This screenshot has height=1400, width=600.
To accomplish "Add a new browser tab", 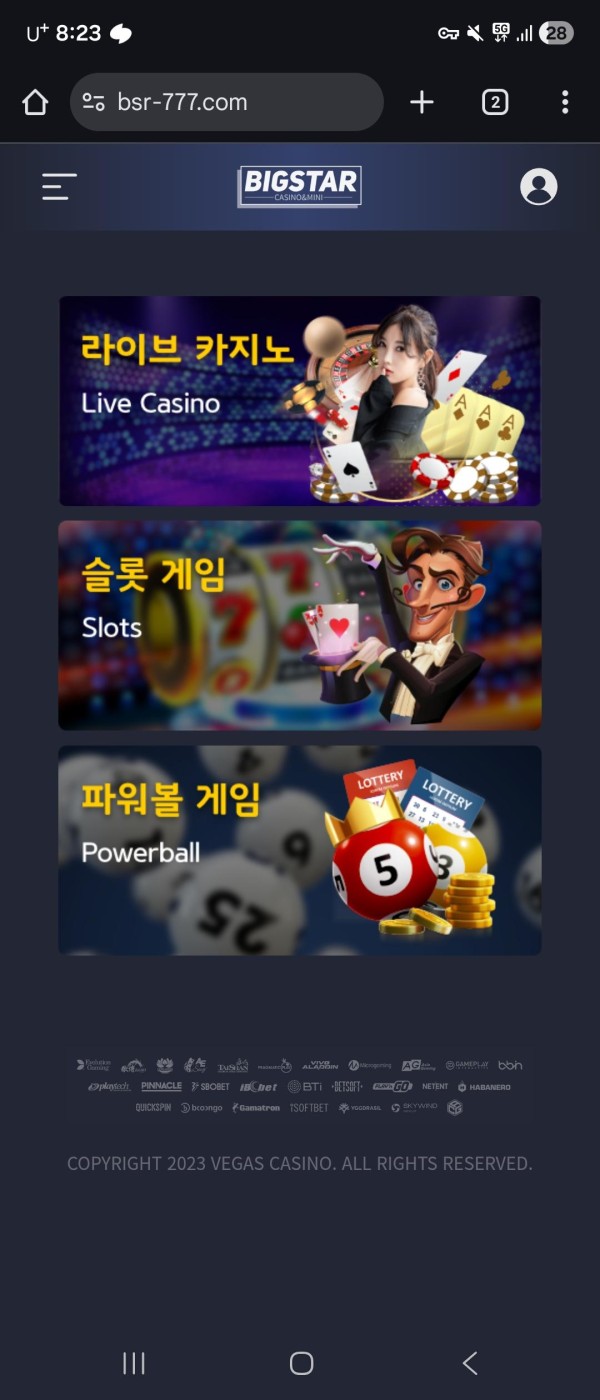I will pyautogui.click(x=422, y=102).
